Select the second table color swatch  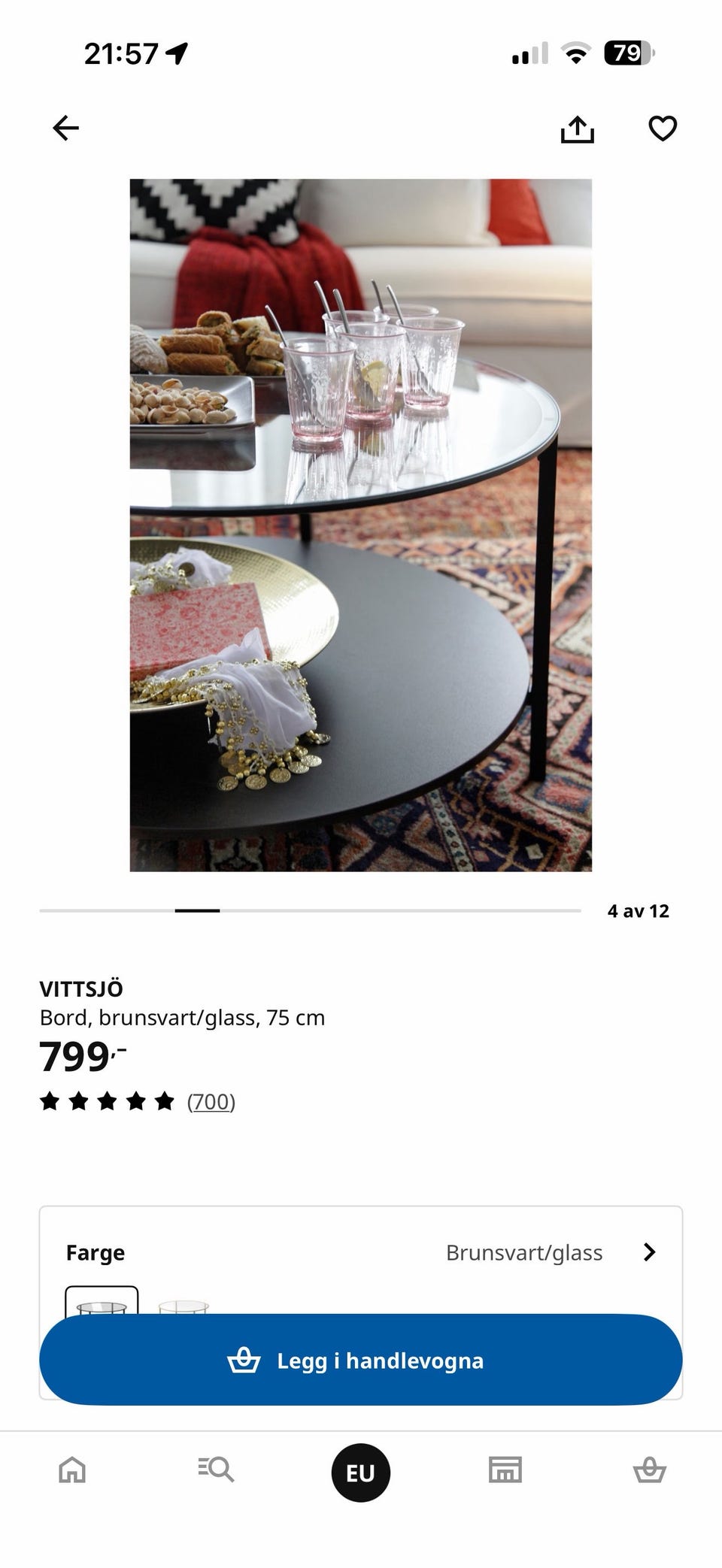tap(184, 1305)
